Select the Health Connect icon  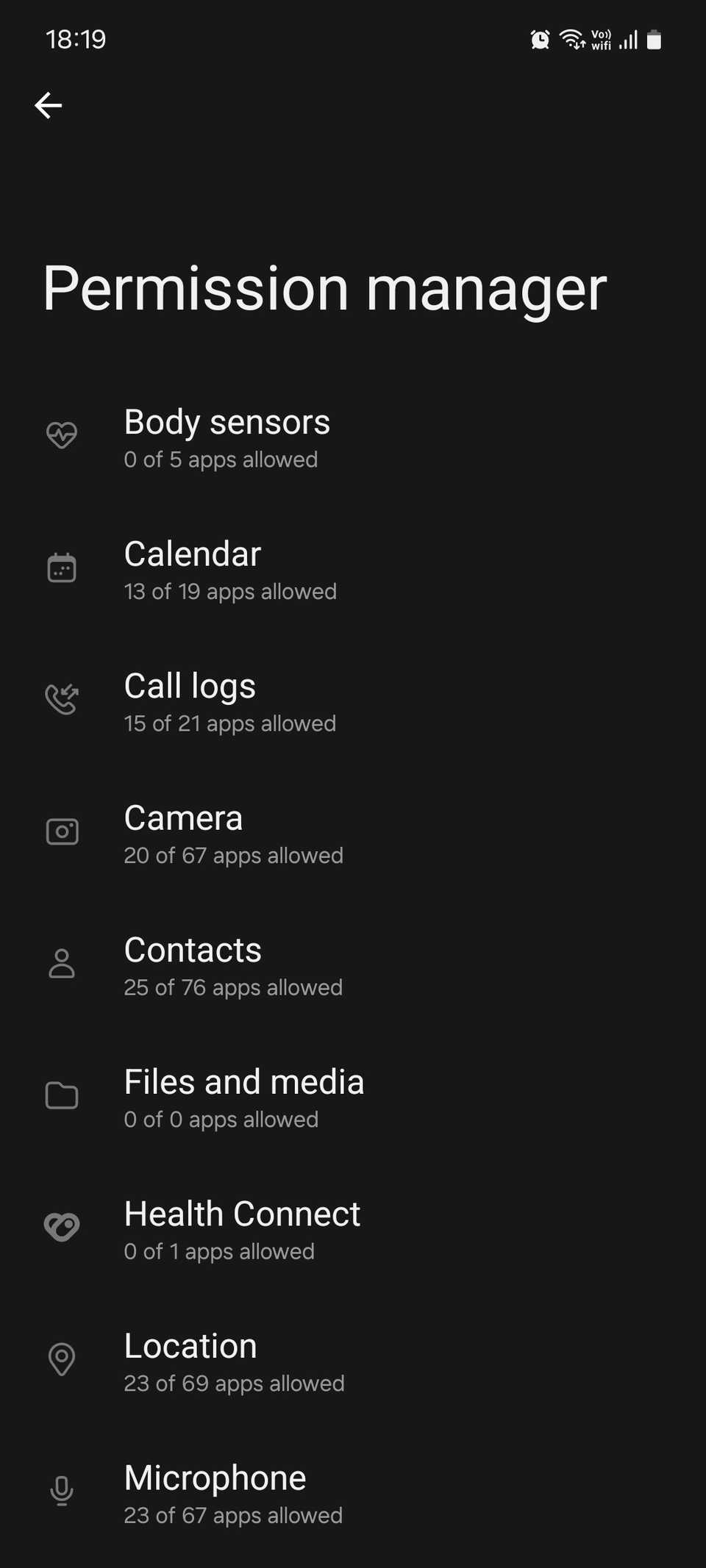pos(62,1226)
